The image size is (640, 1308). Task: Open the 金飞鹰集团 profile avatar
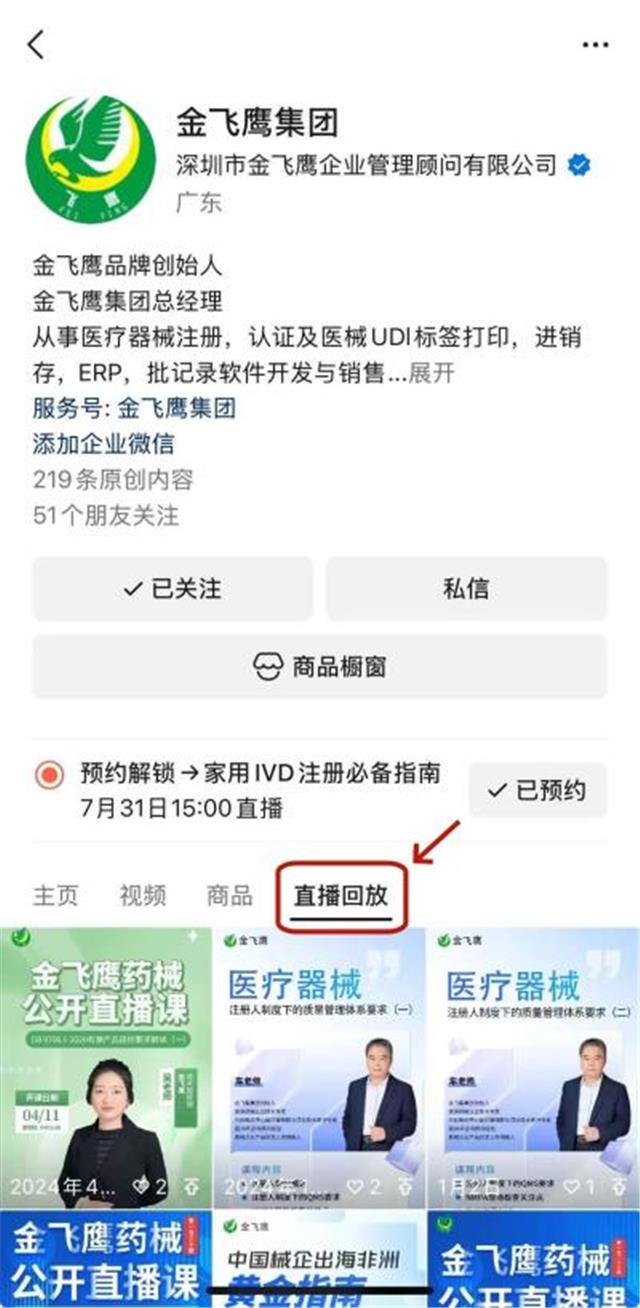[x=92, y=158]
